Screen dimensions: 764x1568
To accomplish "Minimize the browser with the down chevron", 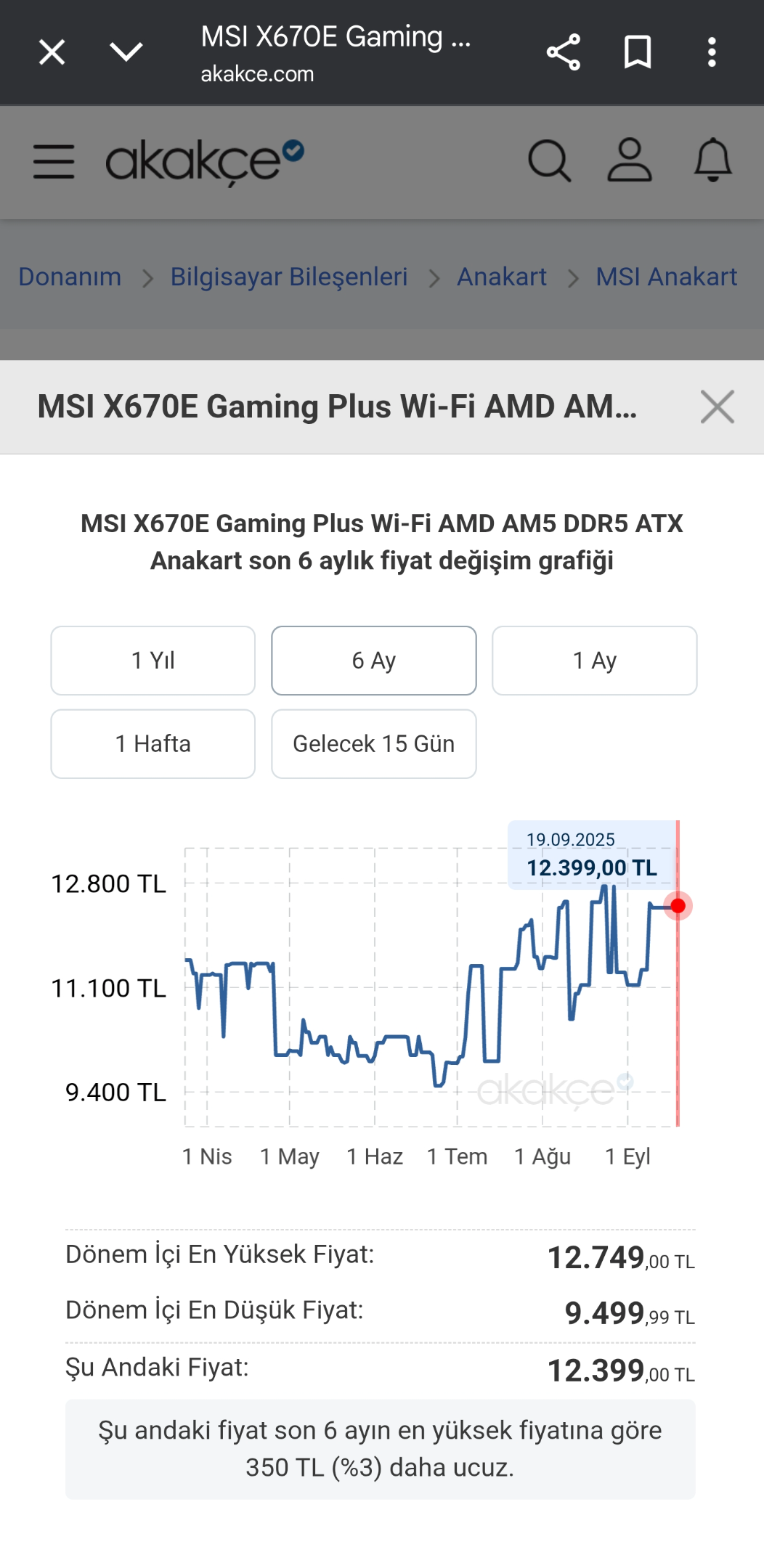I will [126, 52].
